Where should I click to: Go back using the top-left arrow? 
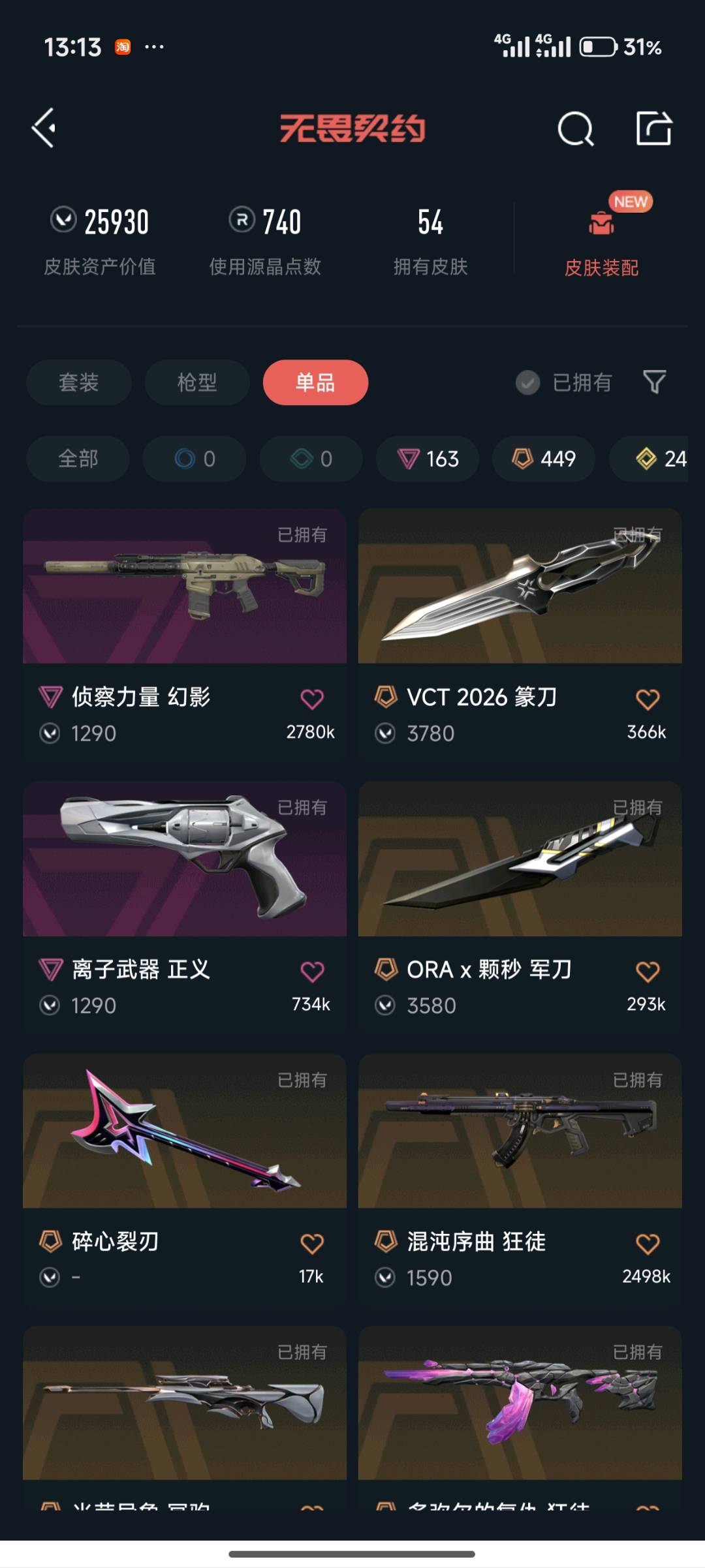click(x=44, y=128)
